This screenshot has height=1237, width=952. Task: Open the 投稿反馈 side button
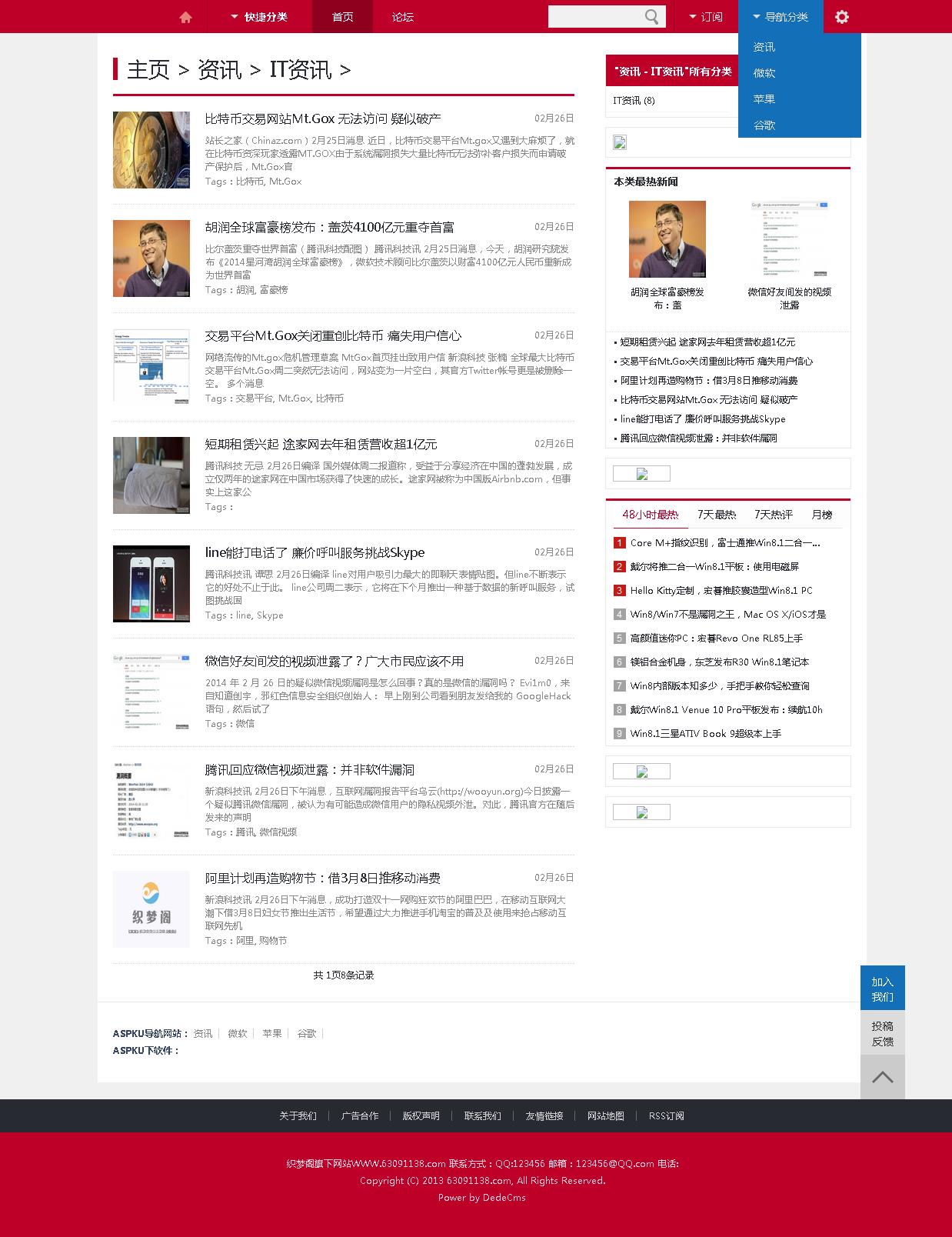tap(882, 1033)
